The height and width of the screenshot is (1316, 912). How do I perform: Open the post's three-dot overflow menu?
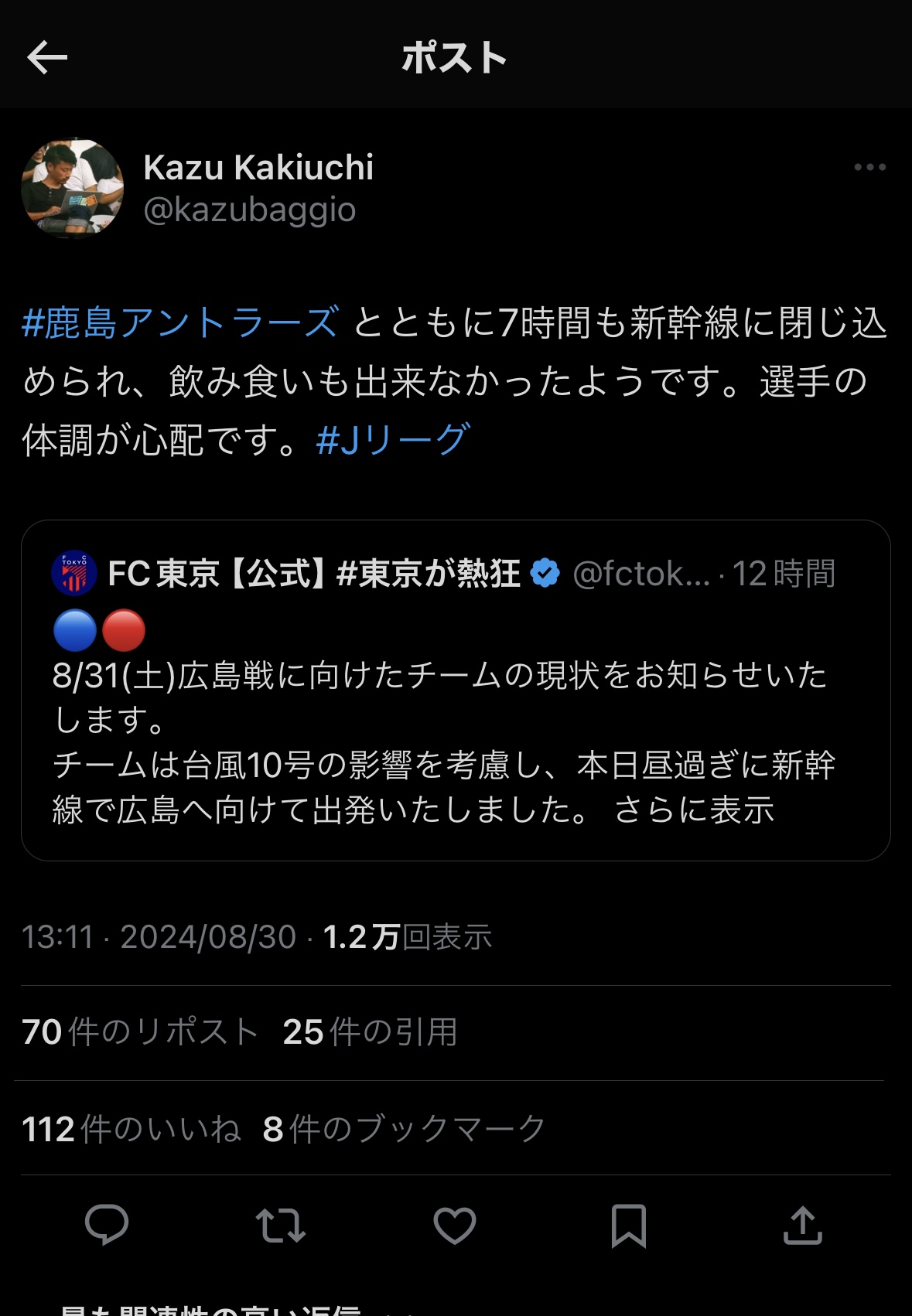tap(869, 167)
